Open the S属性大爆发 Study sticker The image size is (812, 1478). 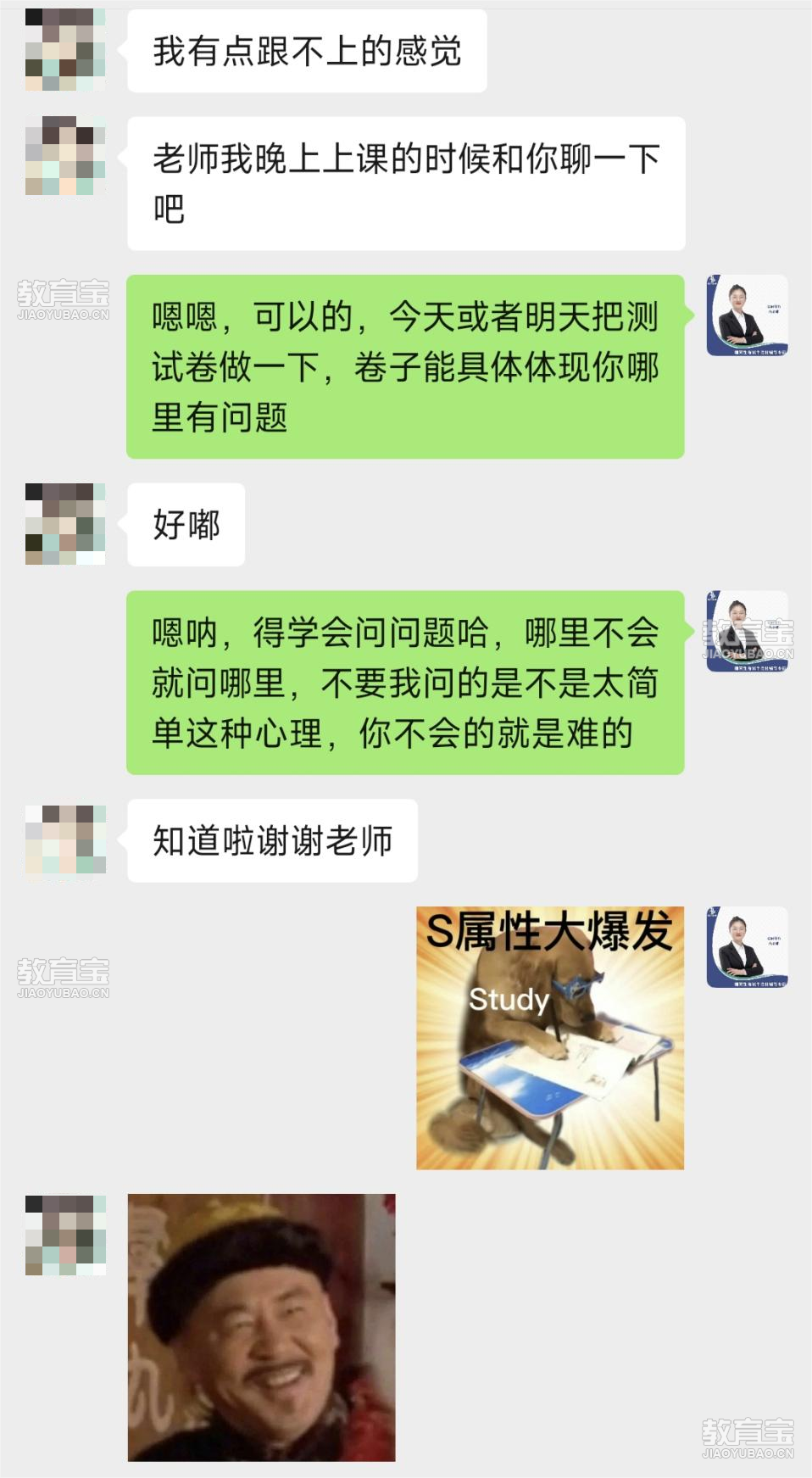click(549, 1038)
